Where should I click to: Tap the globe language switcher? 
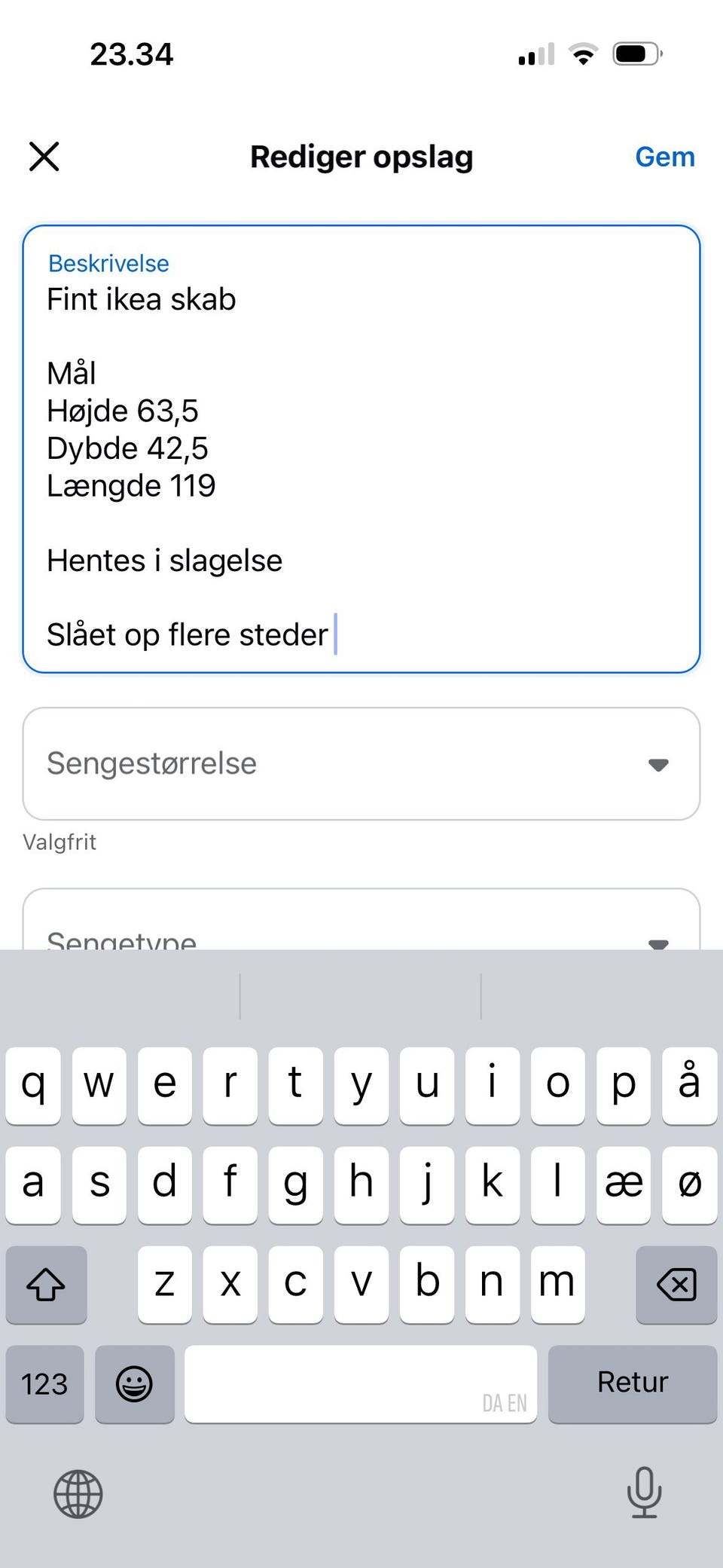78,1493
